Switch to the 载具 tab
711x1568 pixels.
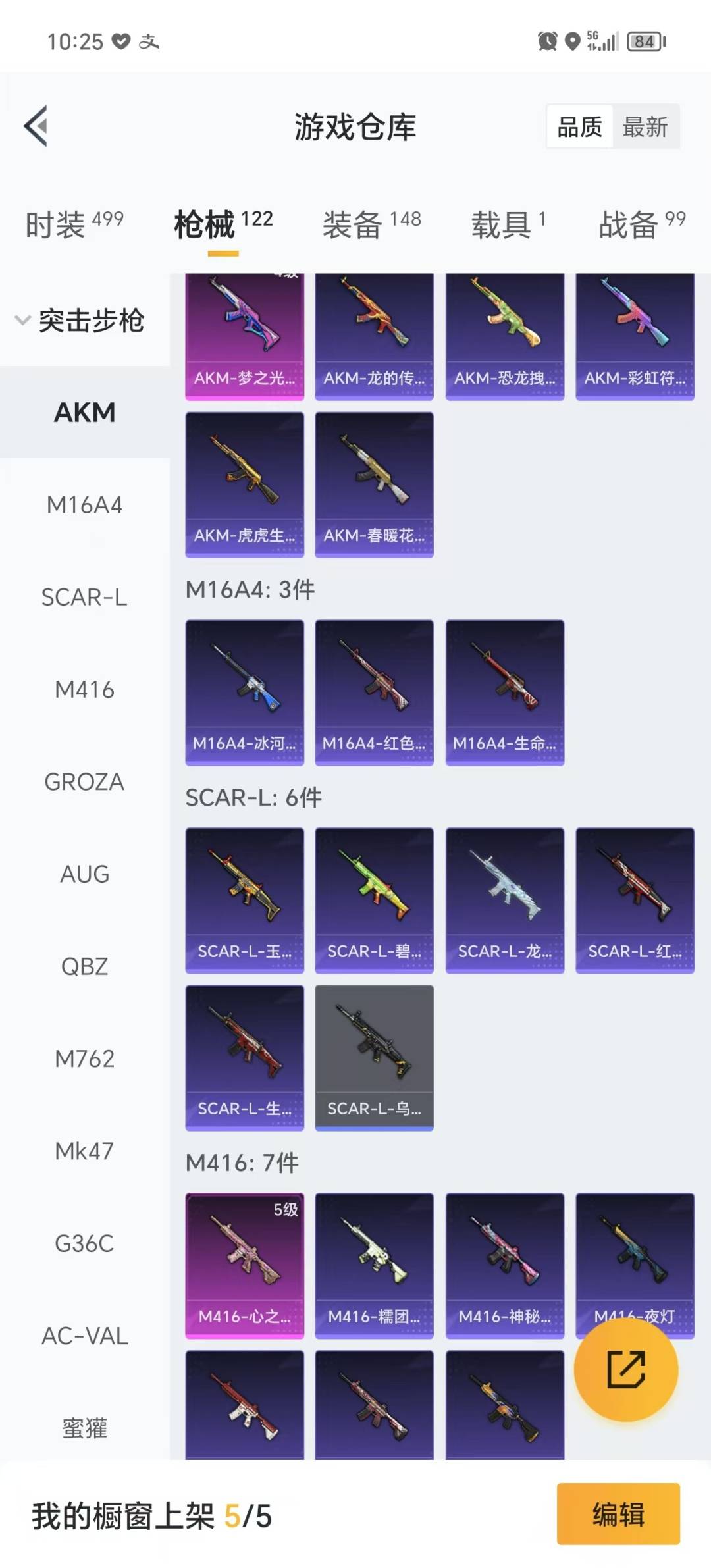[508, 224]
